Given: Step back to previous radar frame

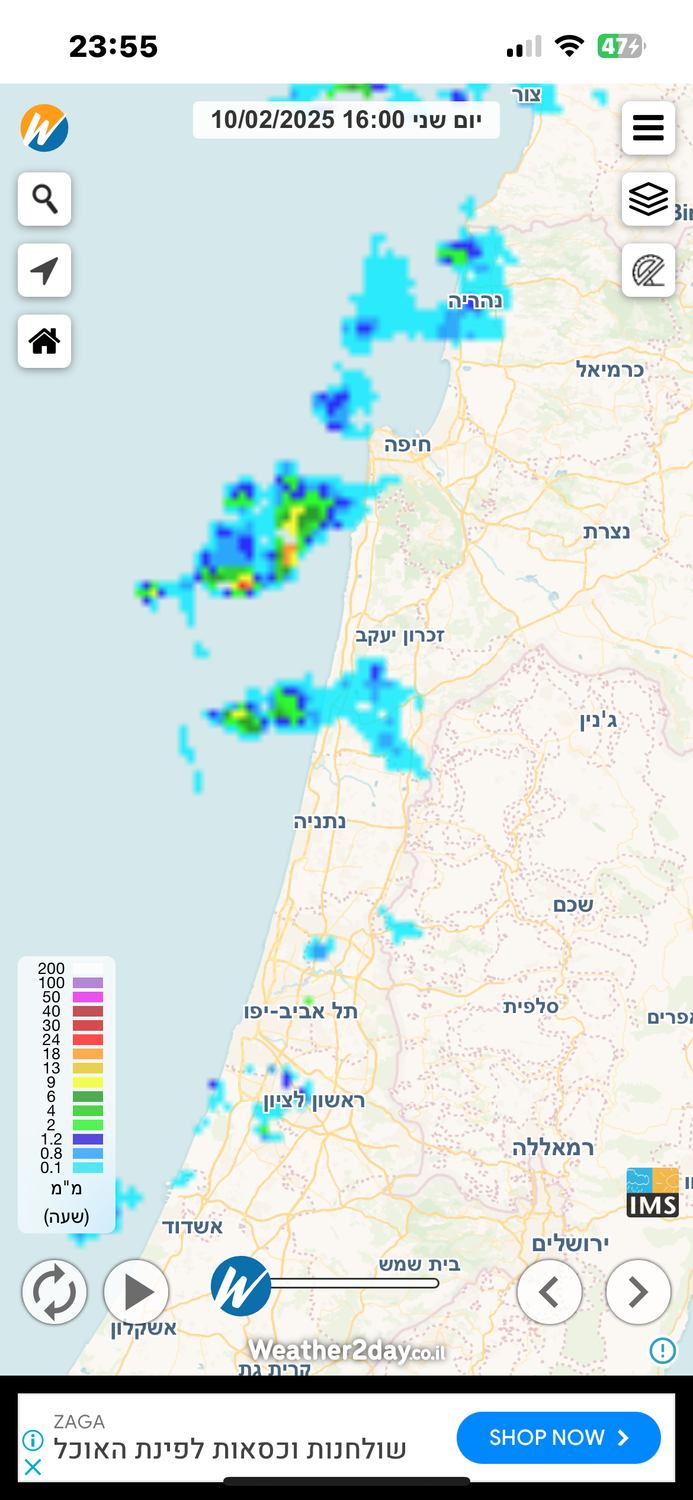Looking at the screenshot, I should click(549, 1292).
